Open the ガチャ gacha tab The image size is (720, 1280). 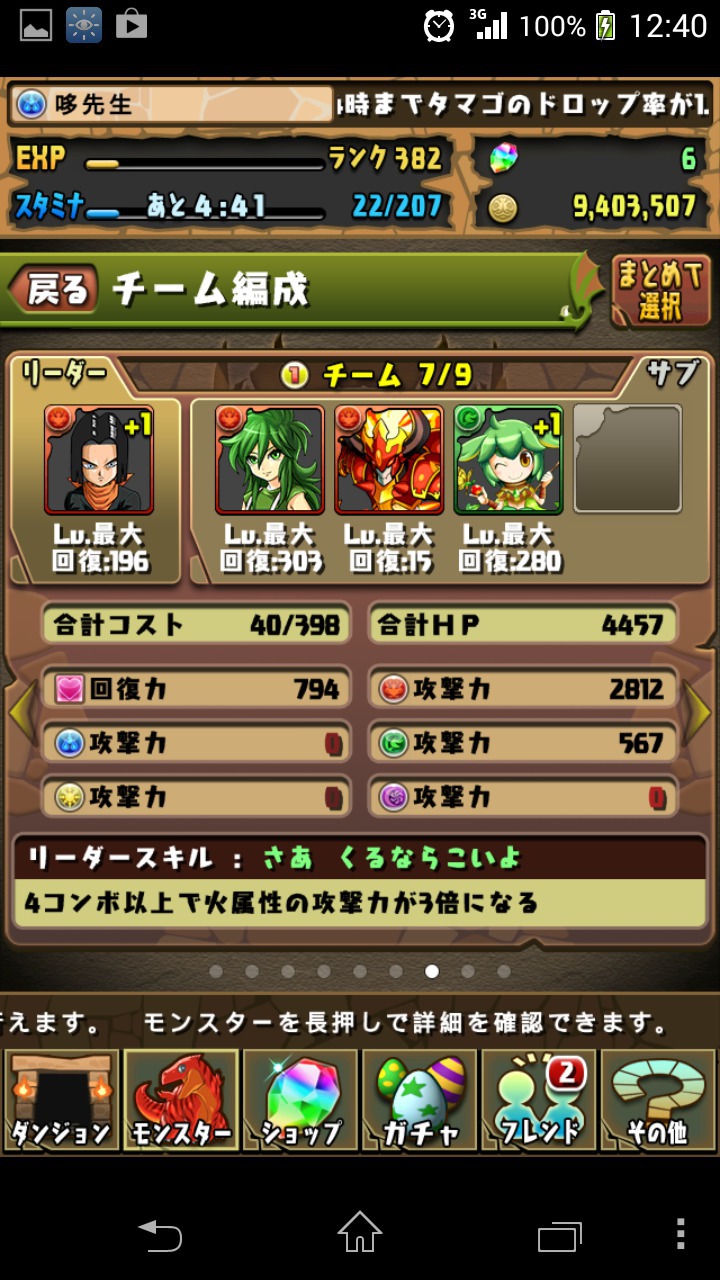click(419, 1100)
